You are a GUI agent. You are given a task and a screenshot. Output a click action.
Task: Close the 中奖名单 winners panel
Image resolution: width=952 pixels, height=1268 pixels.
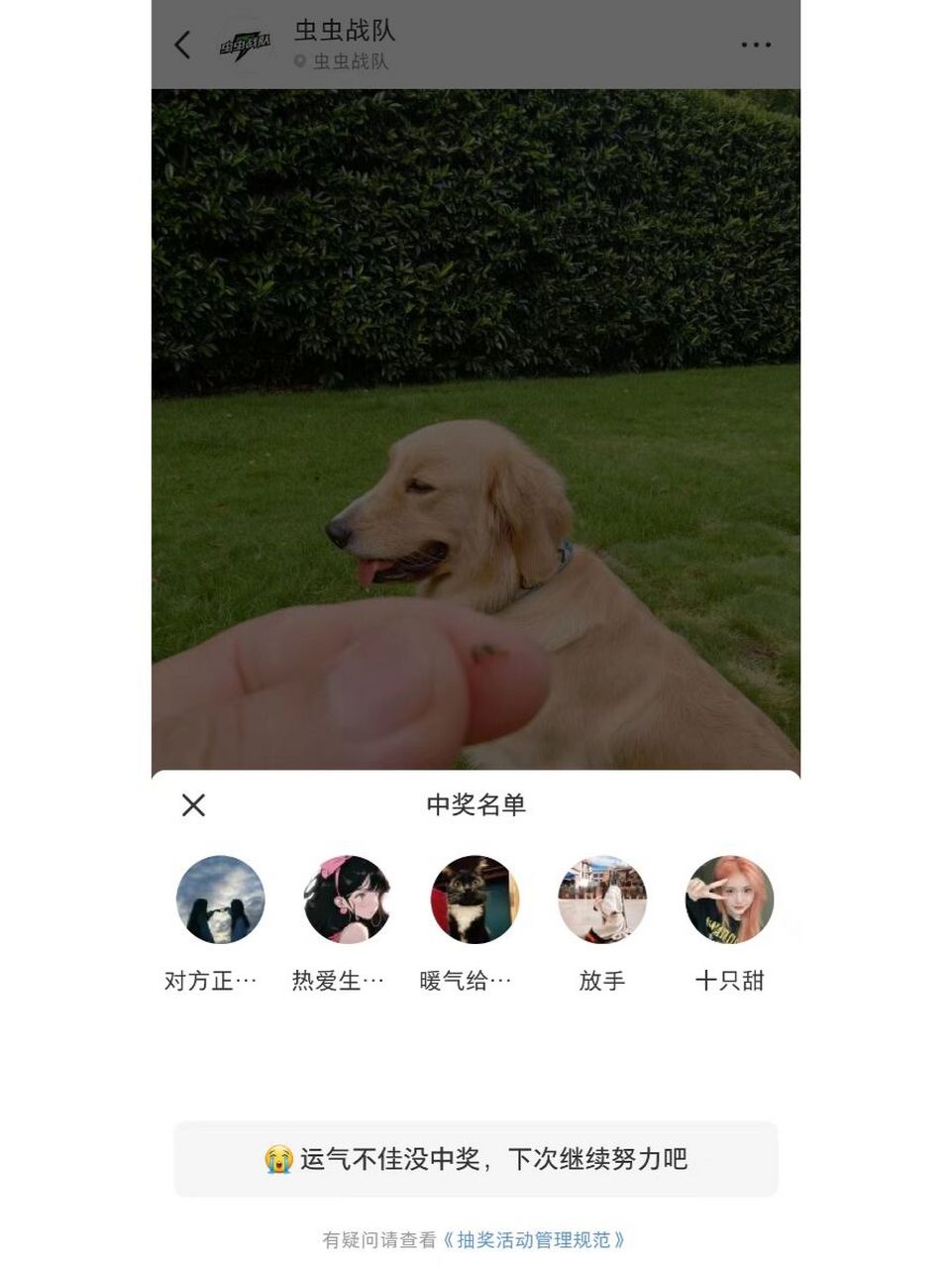[194, 805]
